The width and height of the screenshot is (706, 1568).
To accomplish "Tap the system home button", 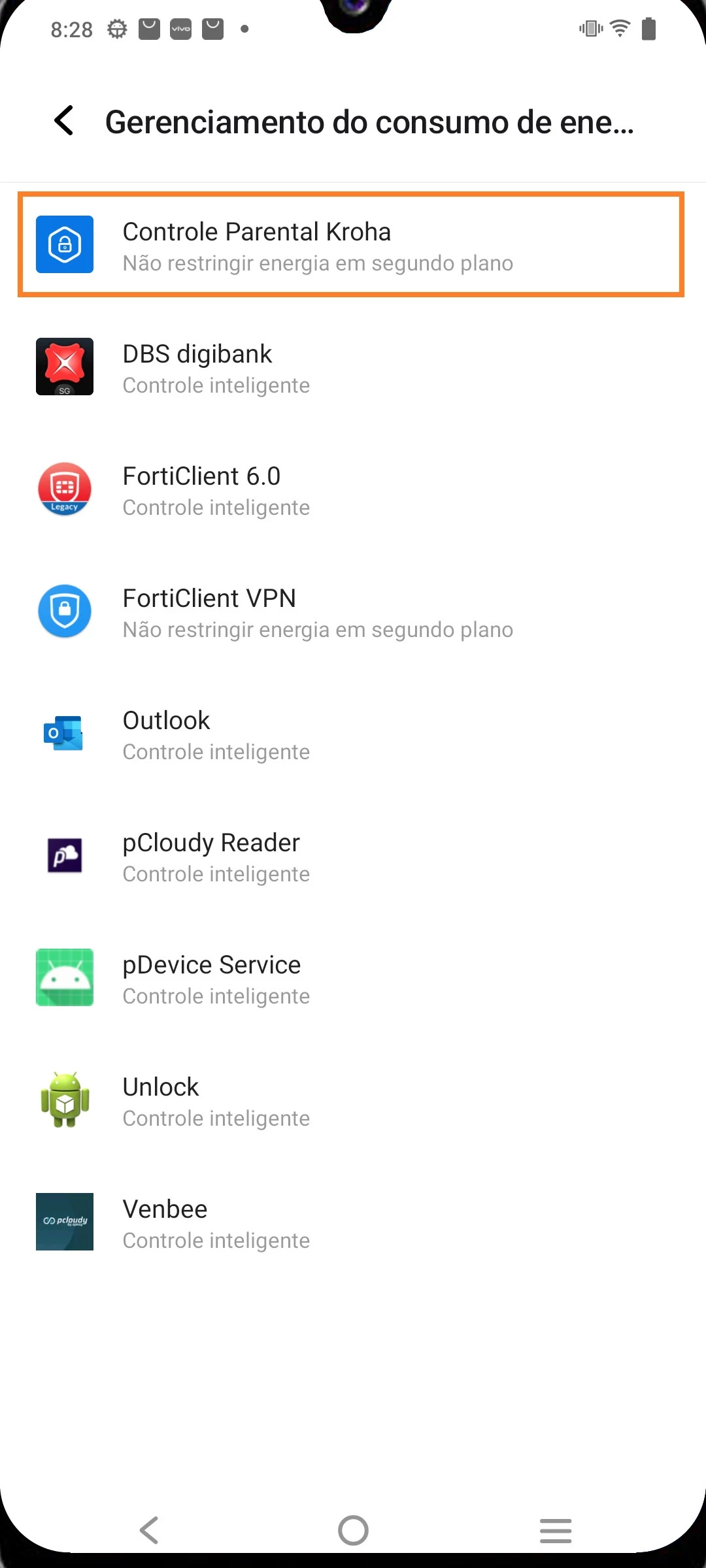I will tap(353, 1530).
